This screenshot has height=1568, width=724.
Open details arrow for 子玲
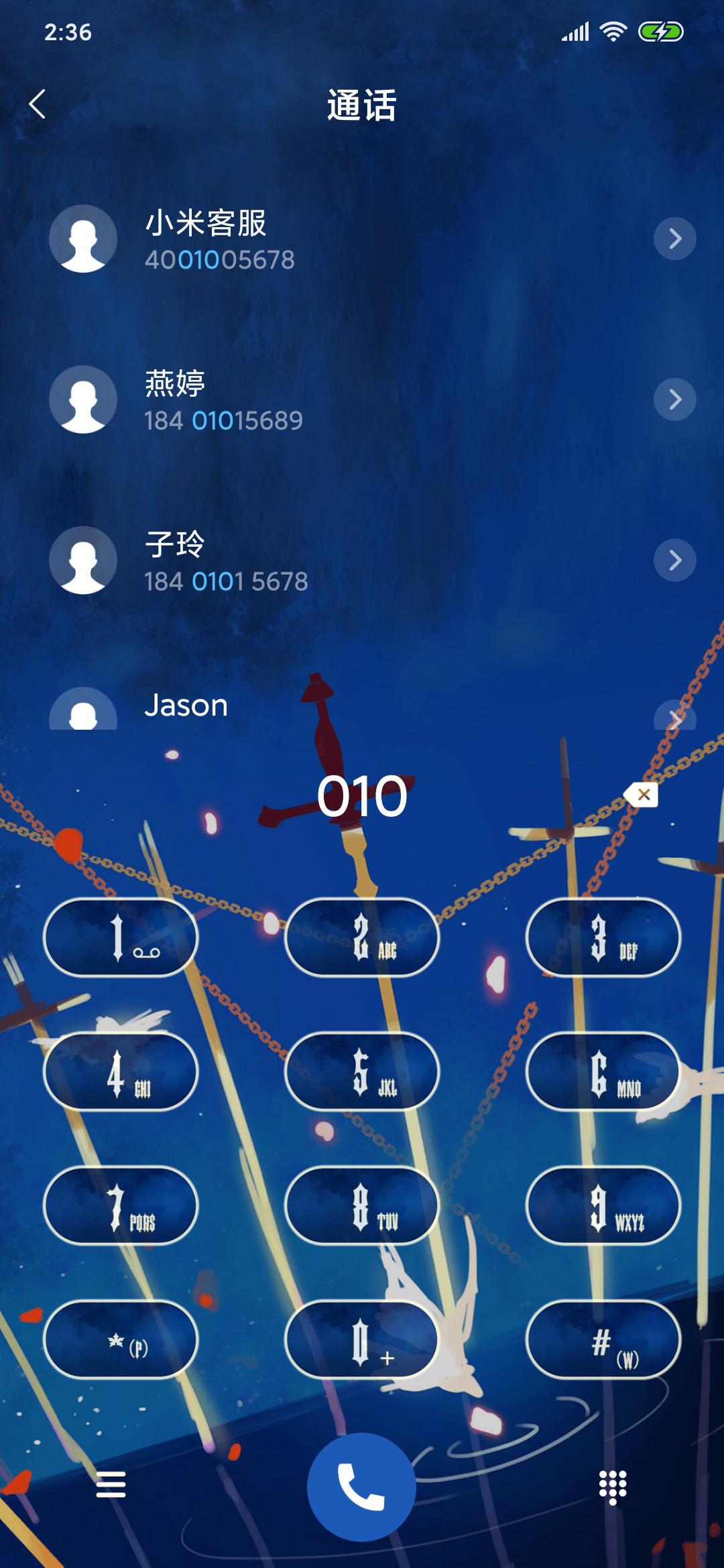[x=675, y=560]
